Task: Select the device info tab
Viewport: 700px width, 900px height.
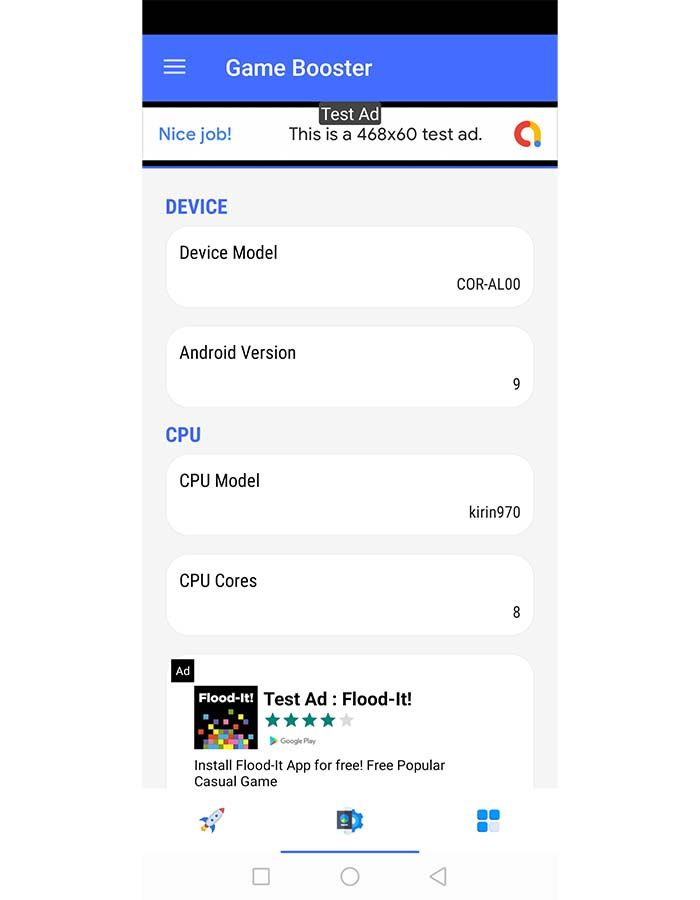Action: [349, 821]
